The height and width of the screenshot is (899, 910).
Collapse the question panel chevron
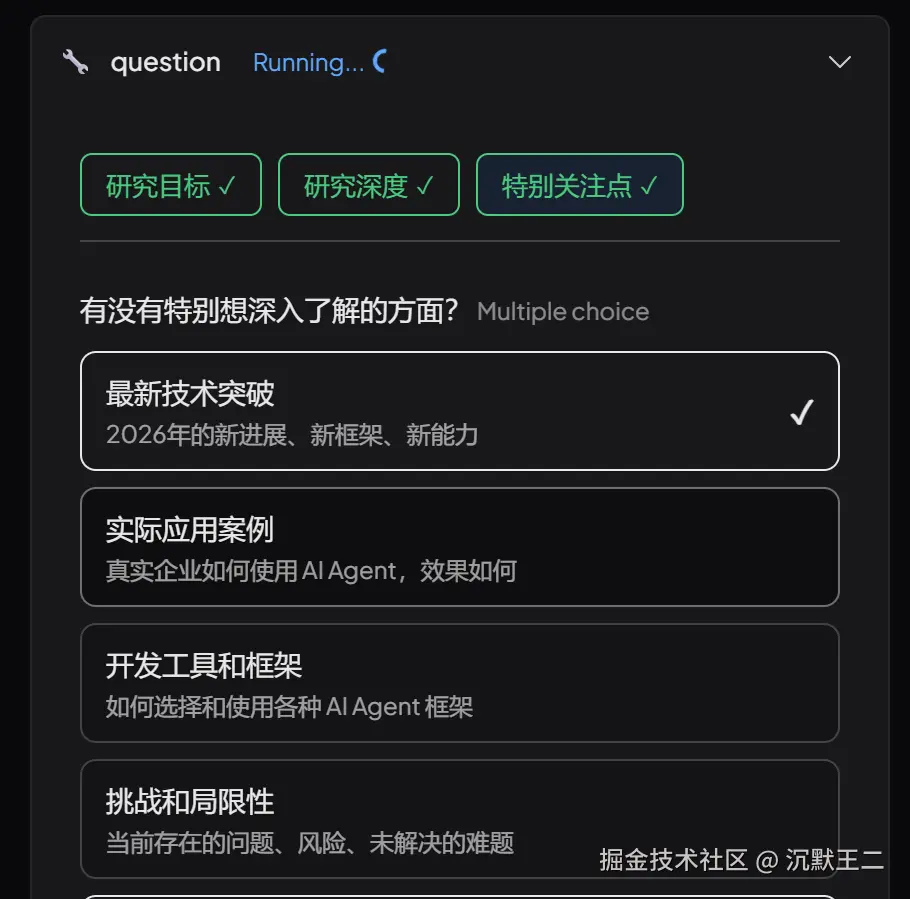click(839, 62)
